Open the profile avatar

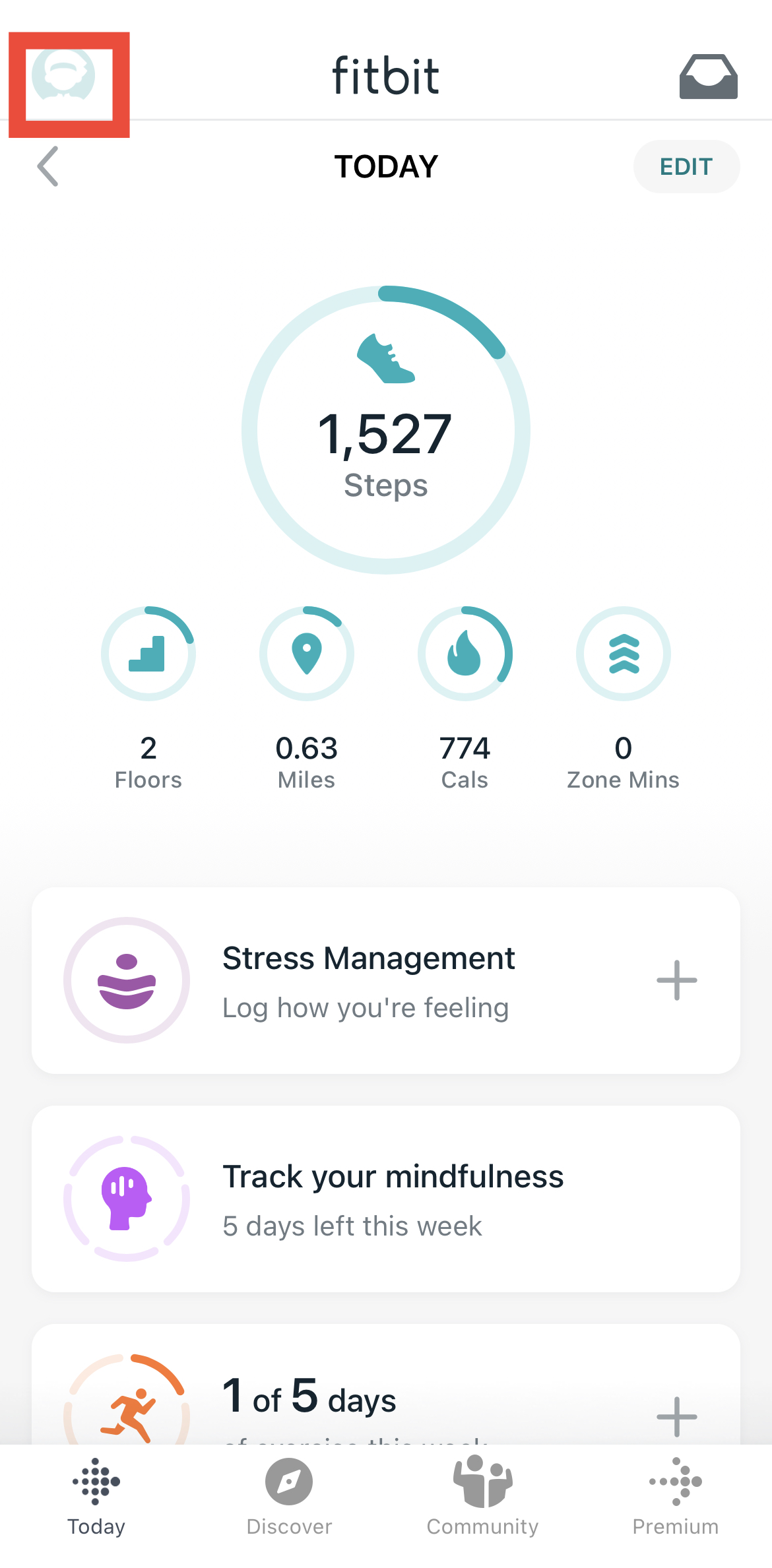(x=64, y=77)
